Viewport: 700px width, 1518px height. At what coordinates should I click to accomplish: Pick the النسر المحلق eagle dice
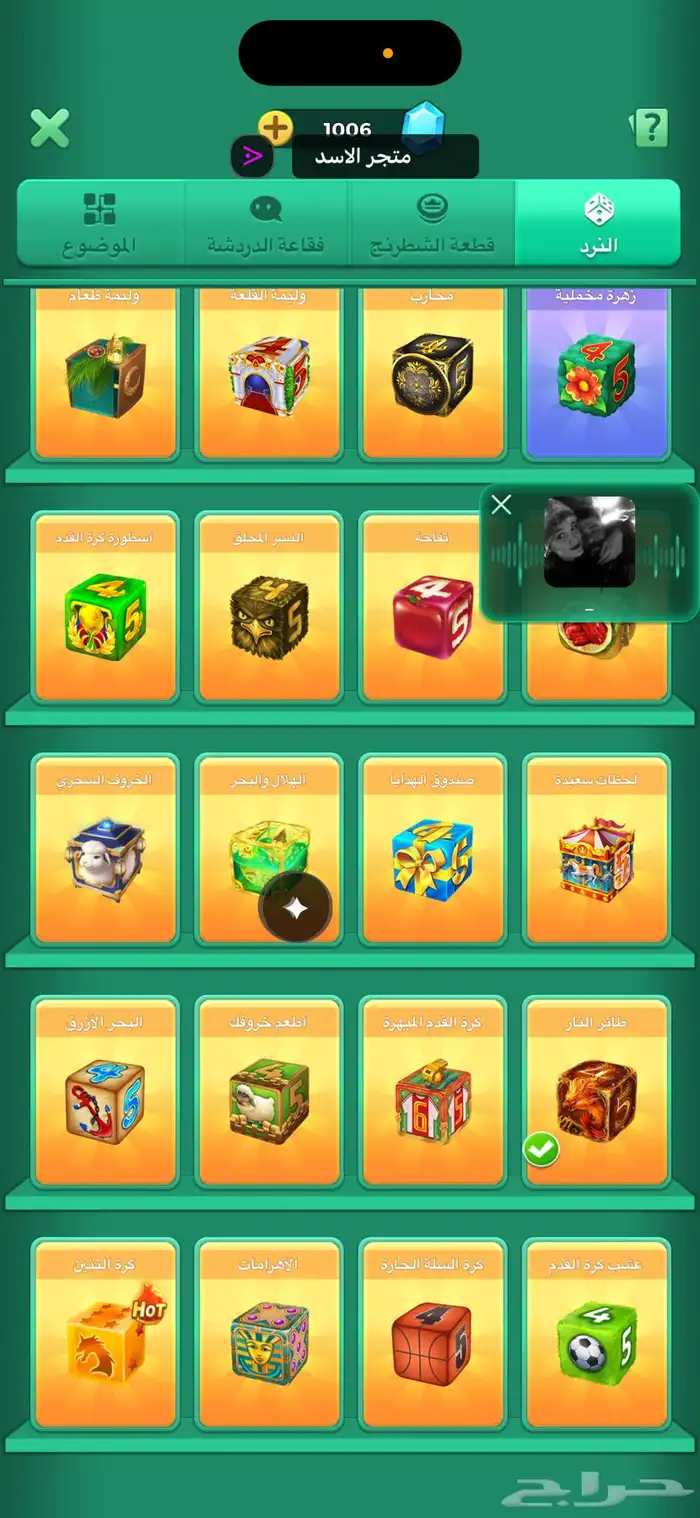269,607
